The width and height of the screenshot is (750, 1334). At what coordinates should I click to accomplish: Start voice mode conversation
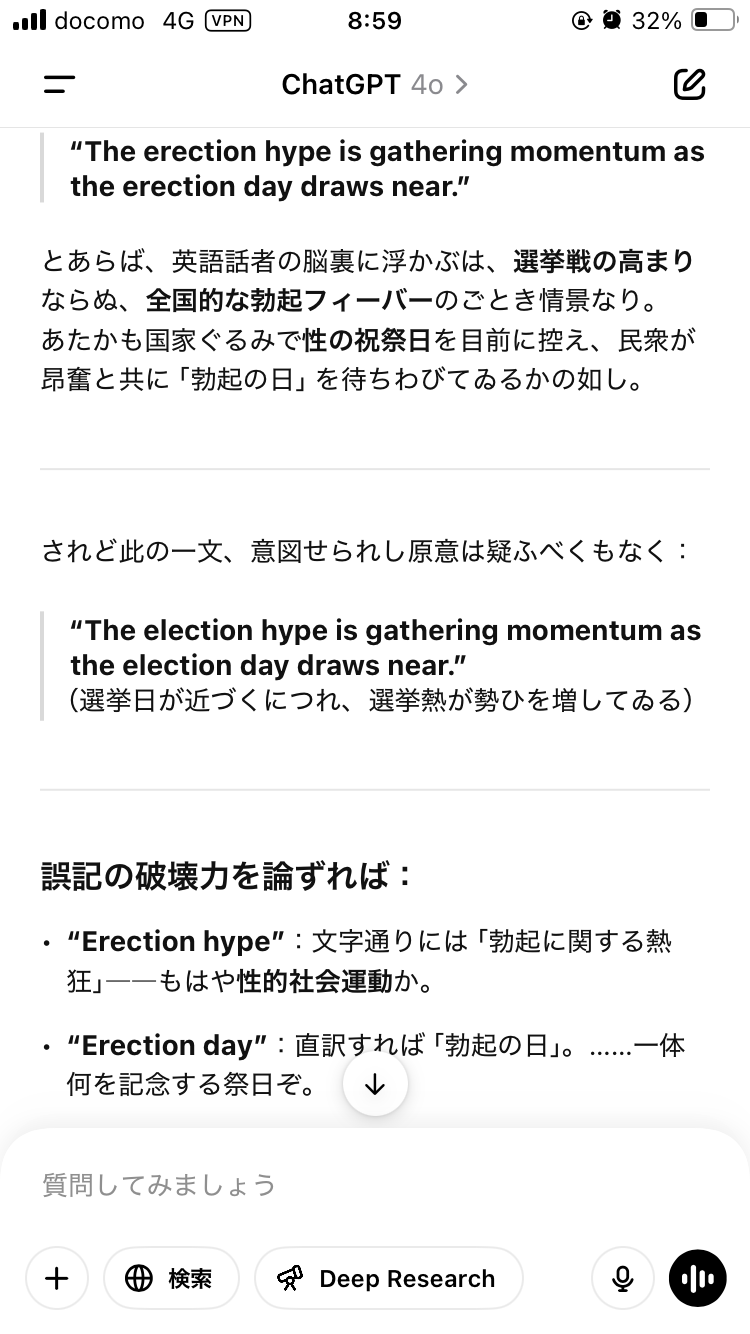[697, 1278]
